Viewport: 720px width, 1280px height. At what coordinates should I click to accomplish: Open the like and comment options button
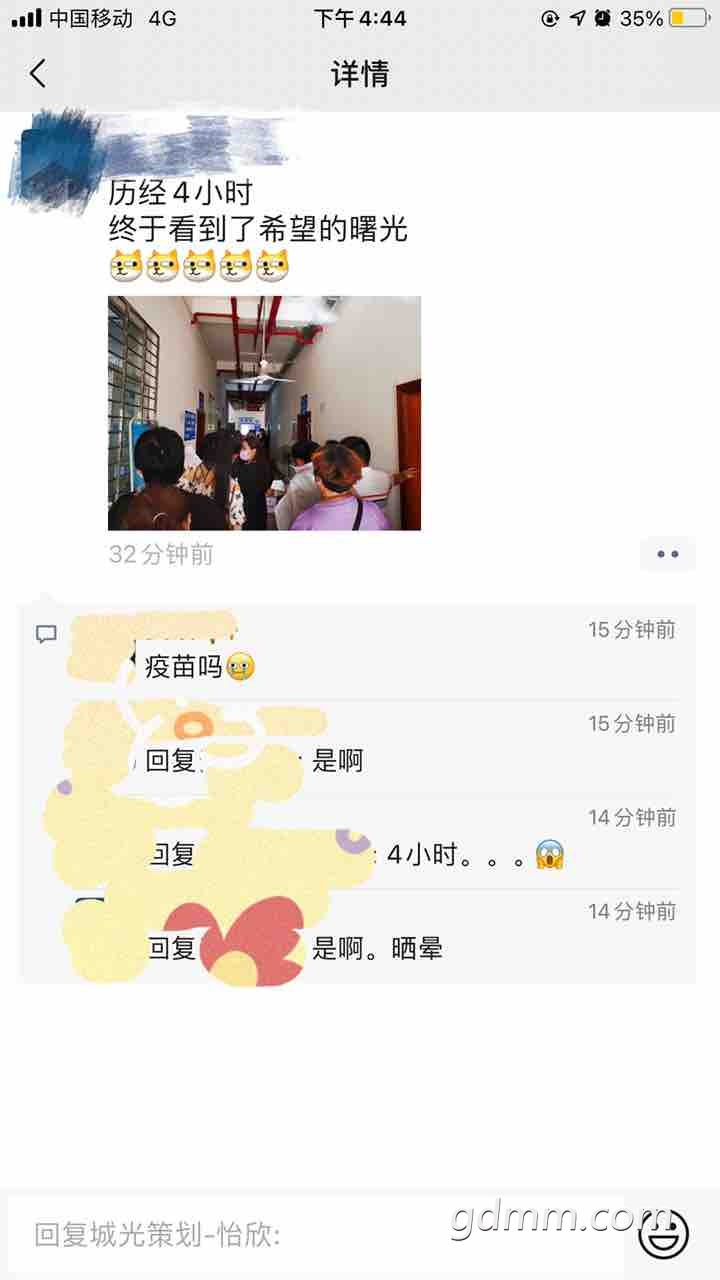pos(667,554)
